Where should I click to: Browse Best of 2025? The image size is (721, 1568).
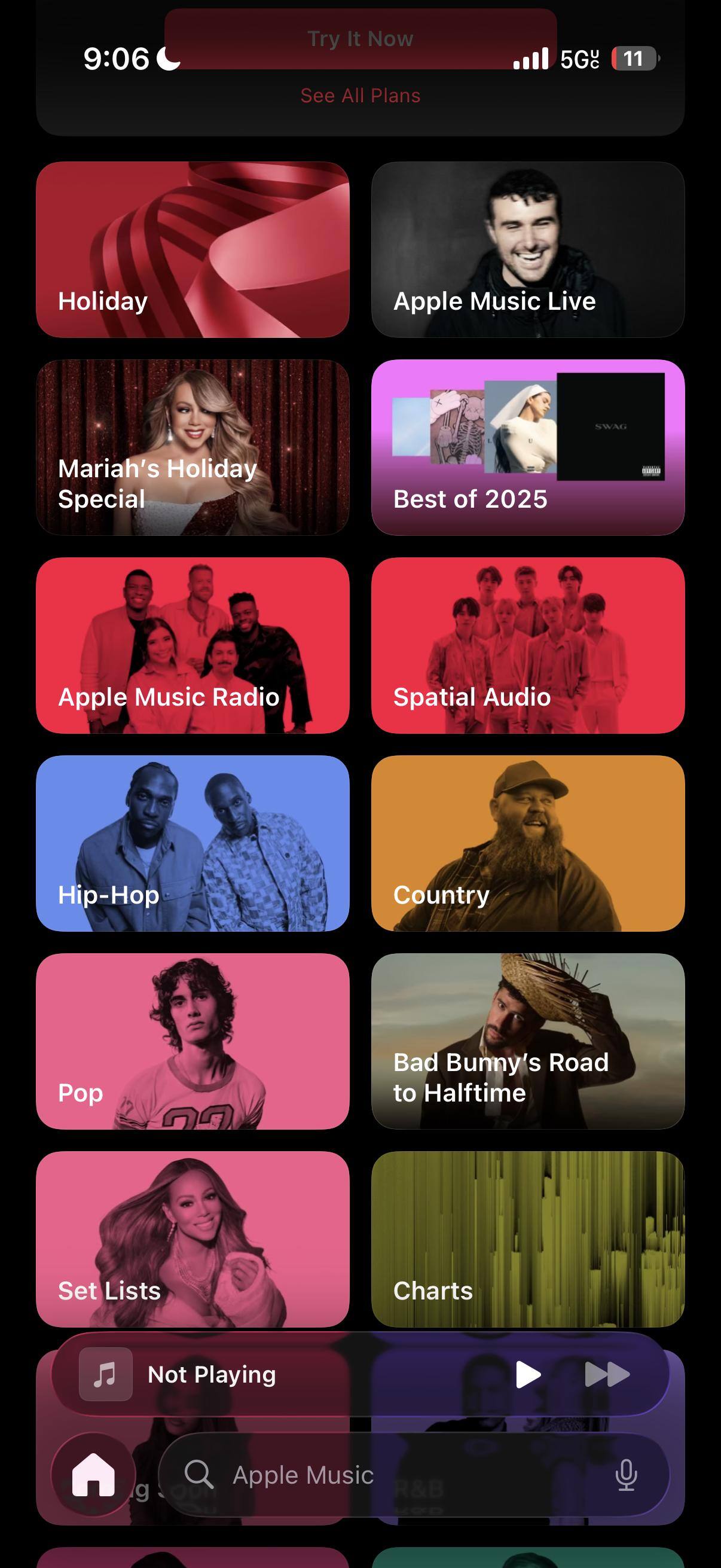(x=527, y=447)
